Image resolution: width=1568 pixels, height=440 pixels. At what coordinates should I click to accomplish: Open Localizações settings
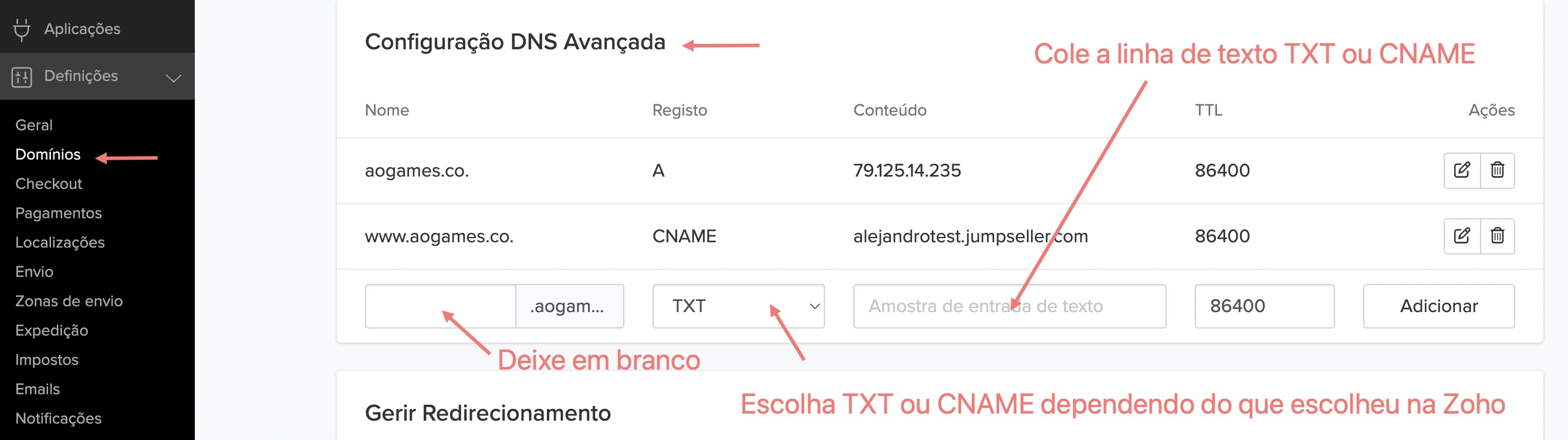(60, 242)
